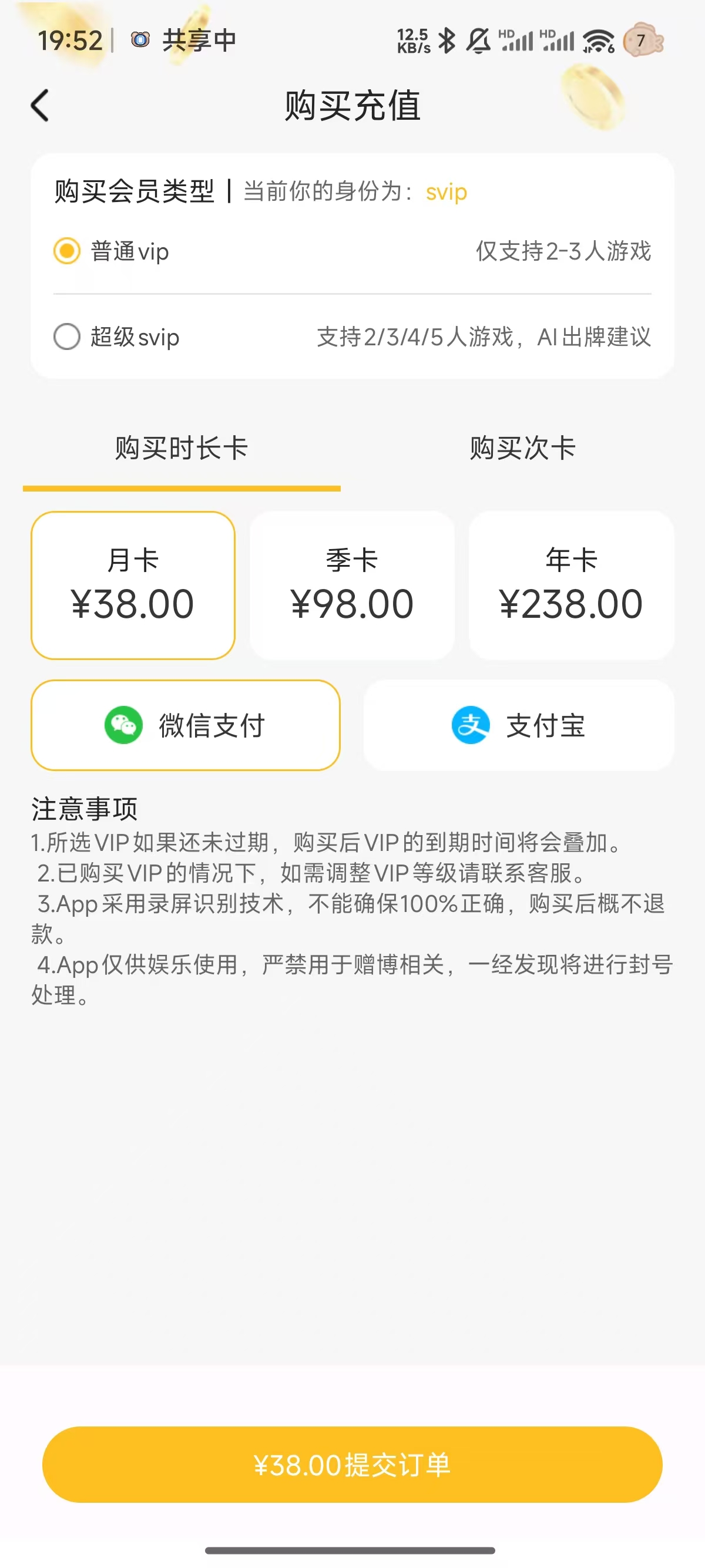Select the 普通vip membership option
705x1568 pixels.
(352, 251)
